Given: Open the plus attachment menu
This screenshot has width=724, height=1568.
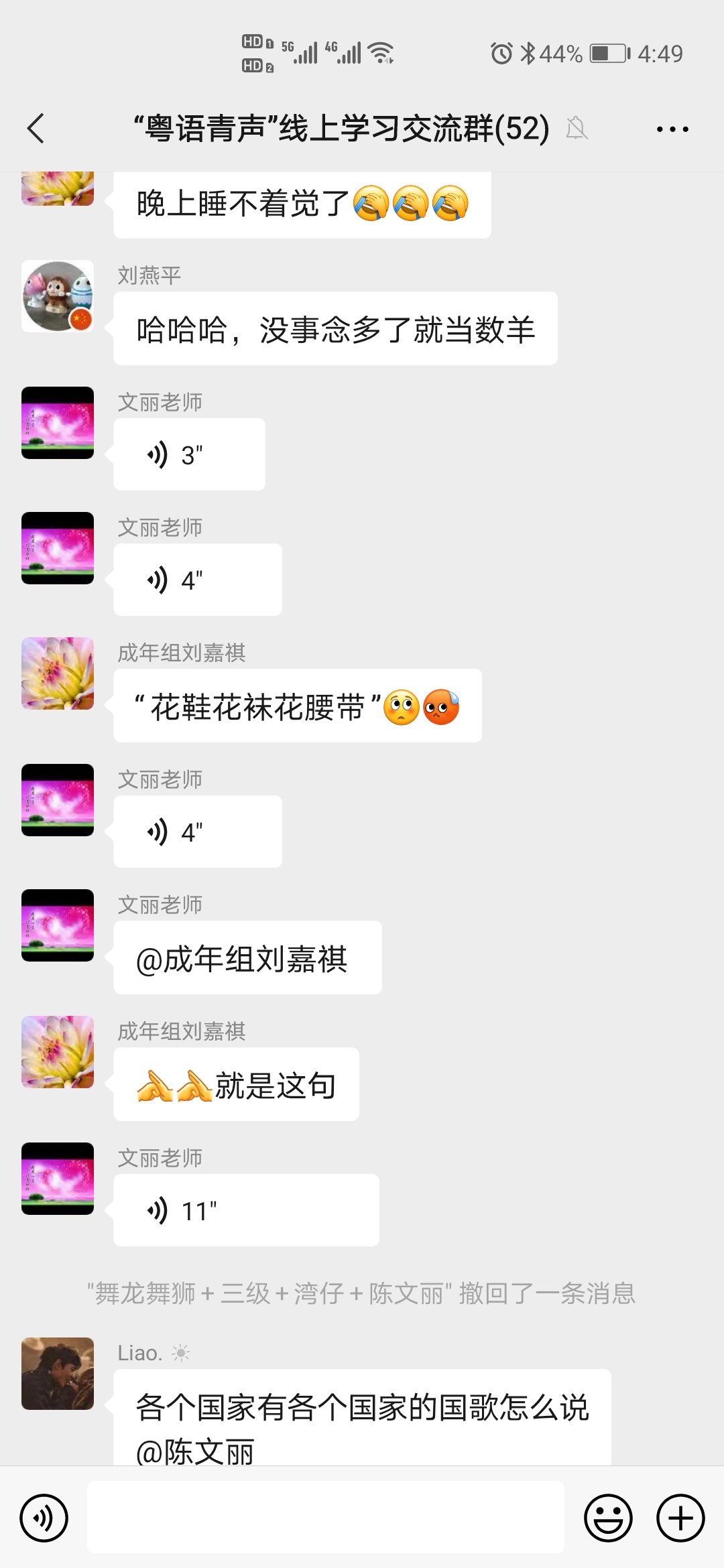Looking at the screenshot, I should pos(680,1518).
